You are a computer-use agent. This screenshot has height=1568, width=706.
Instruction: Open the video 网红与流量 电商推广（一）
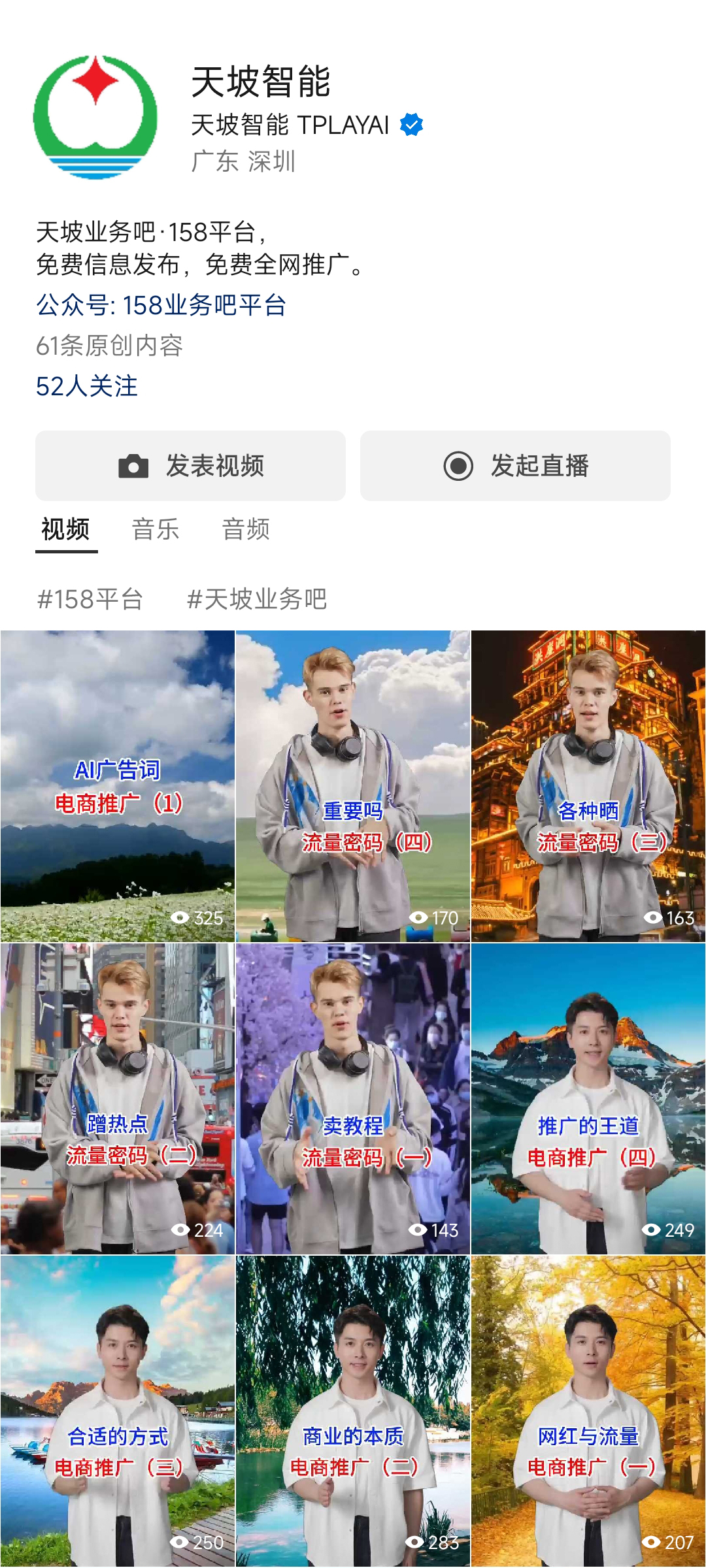(588, 1411)
